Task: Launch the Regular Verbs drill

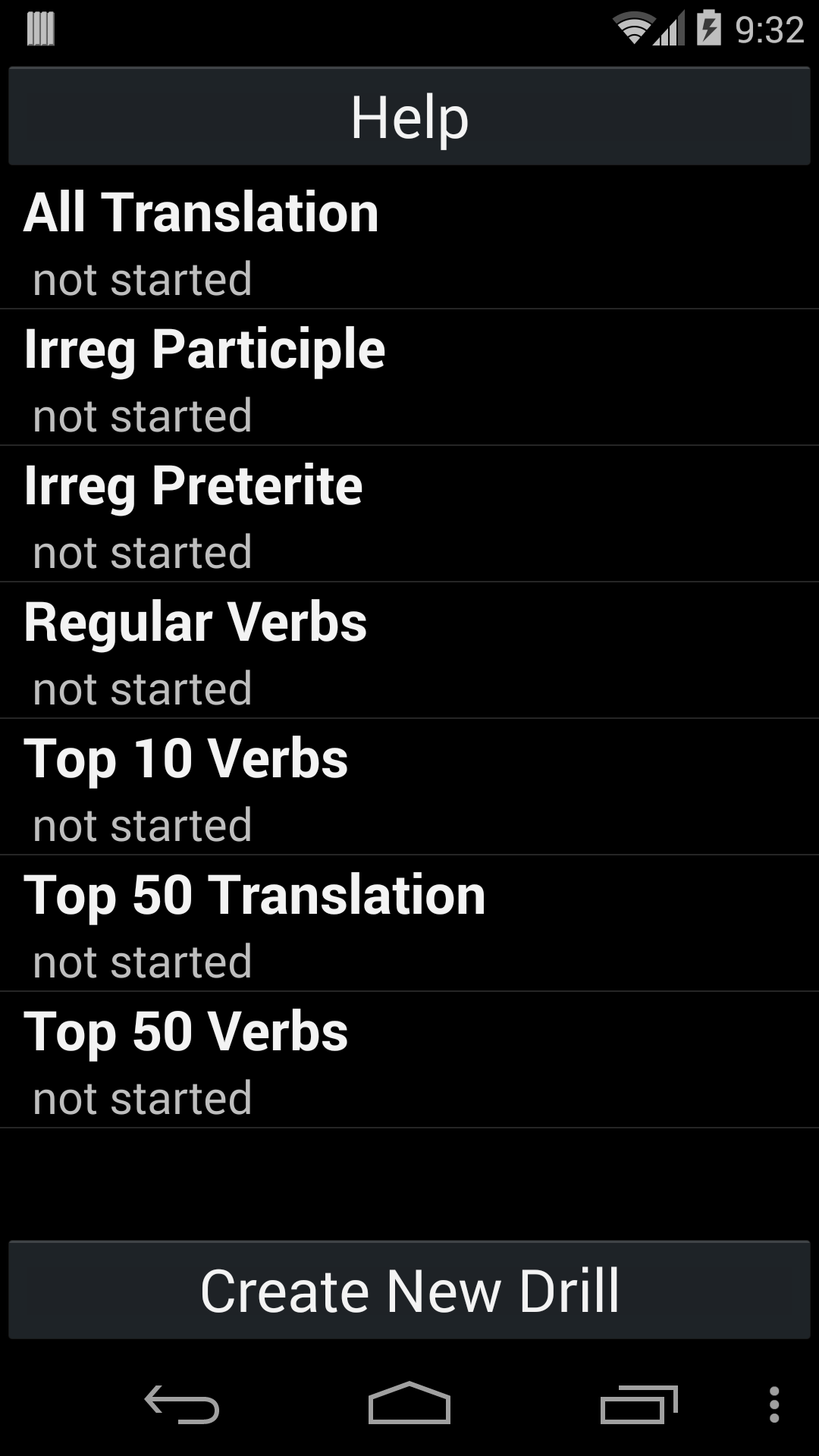Action: pyautogui.click(x=409, y=651)
